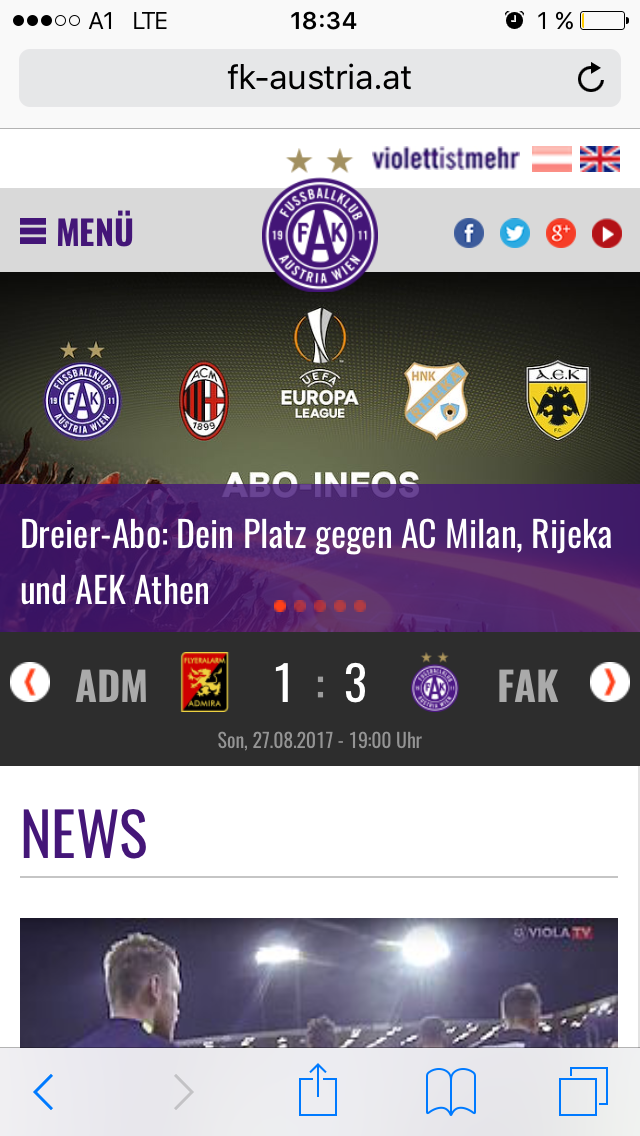Open the MENÜ drawer

pos(76,232)
